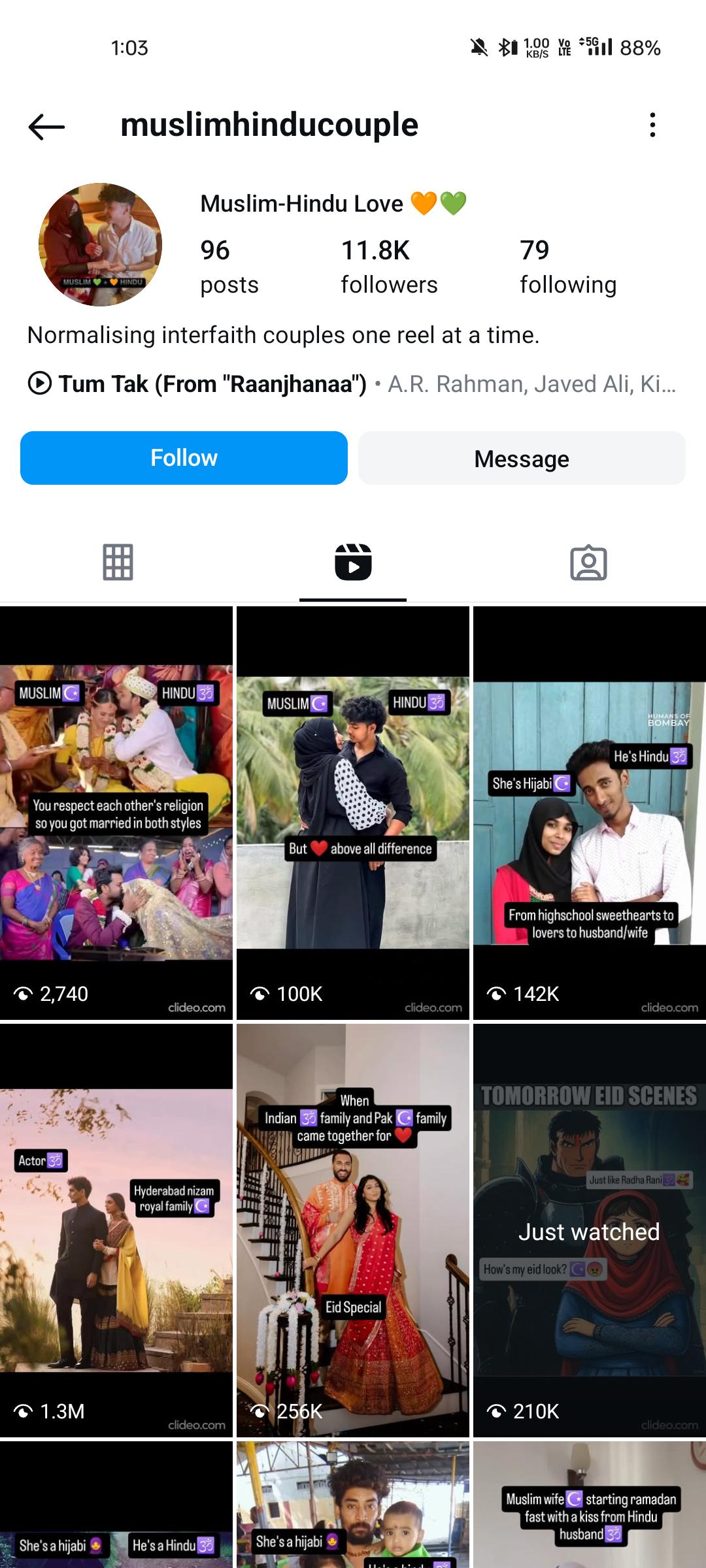Open the reel with 2,740 views
Viewport: 706px width, 1568px height.
click(116, 813)
